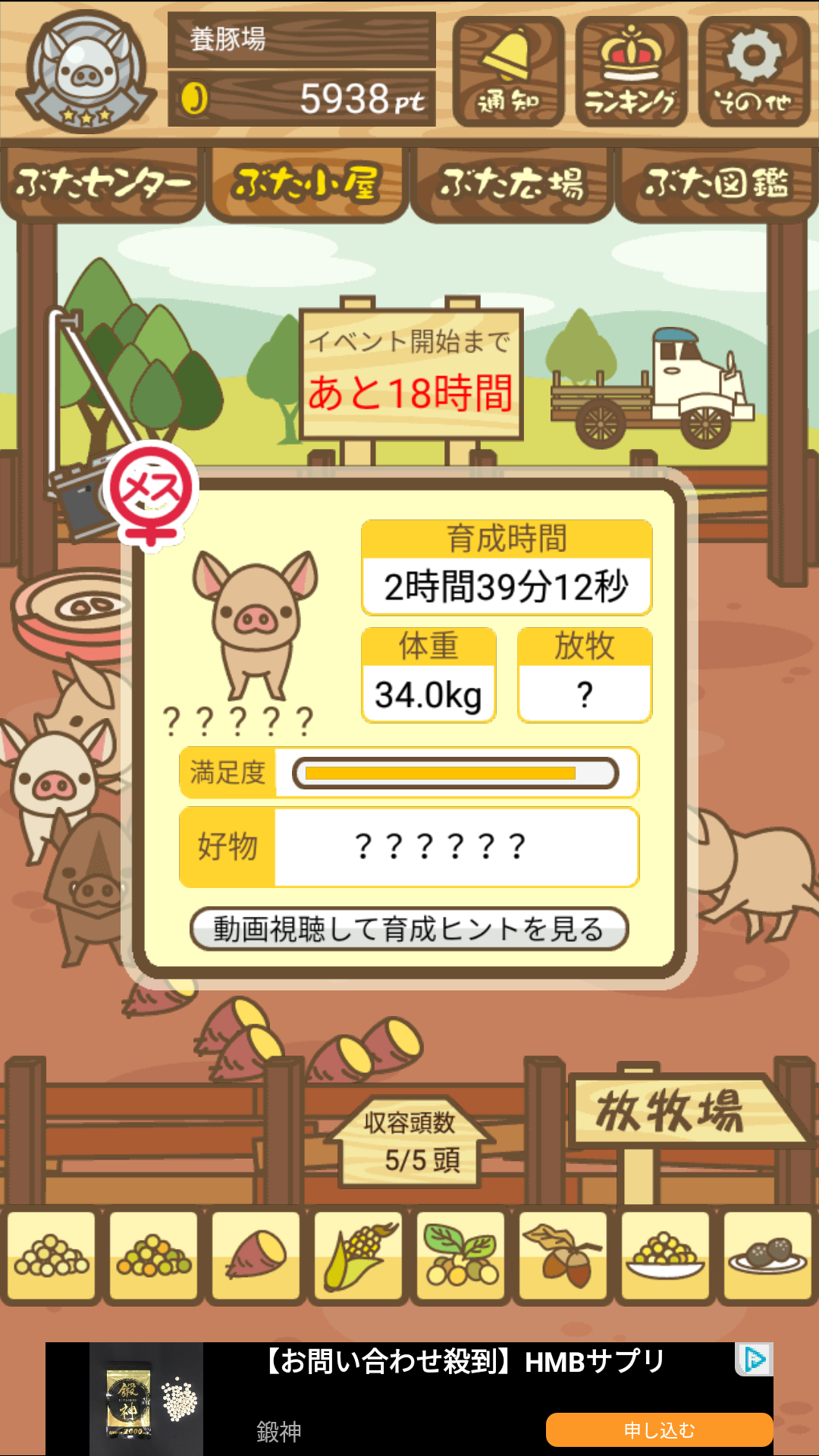819x1456 pixels.
Task: Switch to ぶたセンター tab
Action: pyautogui.click(x=102, y=184)
